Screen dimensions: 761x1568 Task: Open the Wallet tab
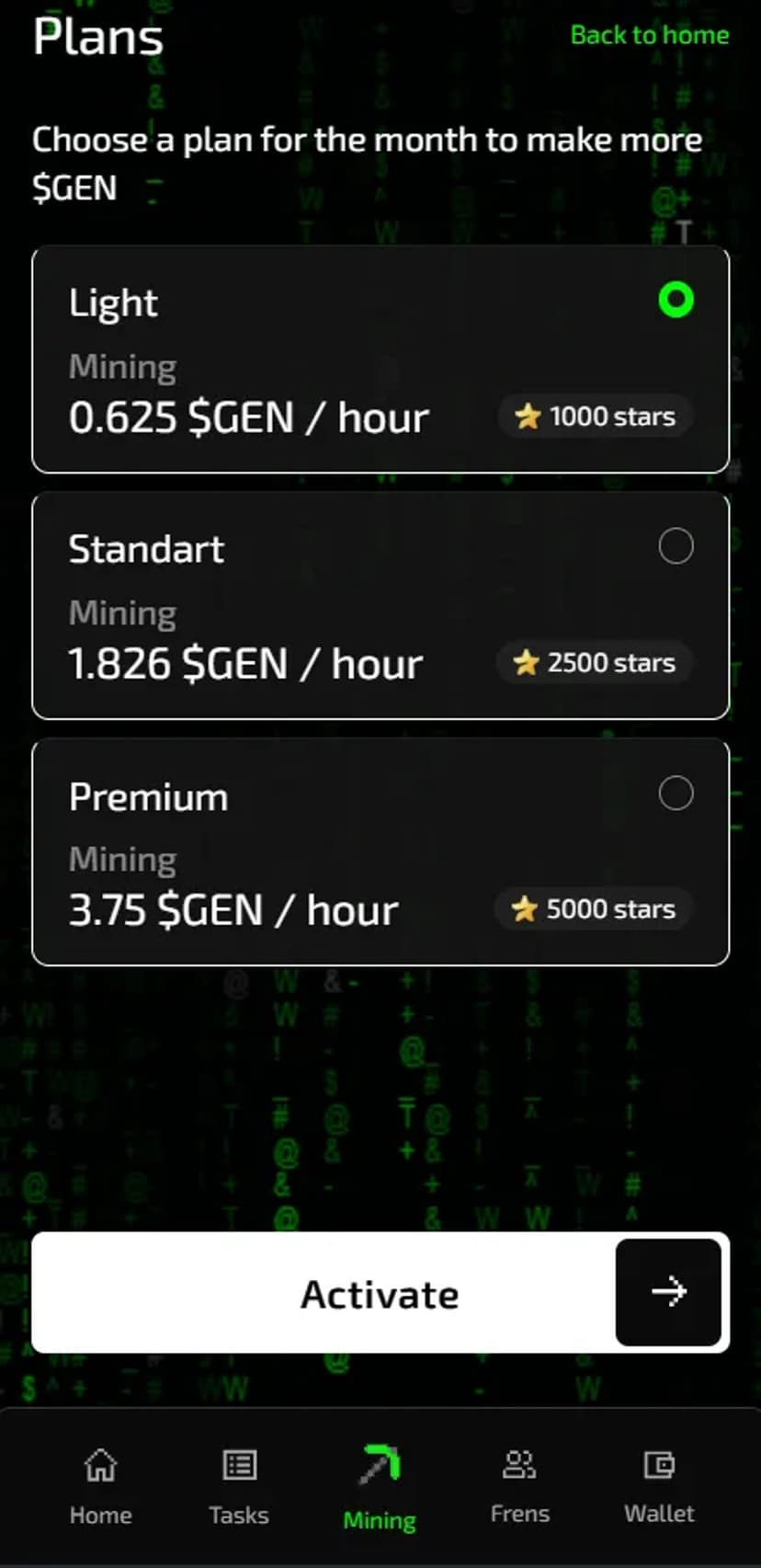point(659,1485)
